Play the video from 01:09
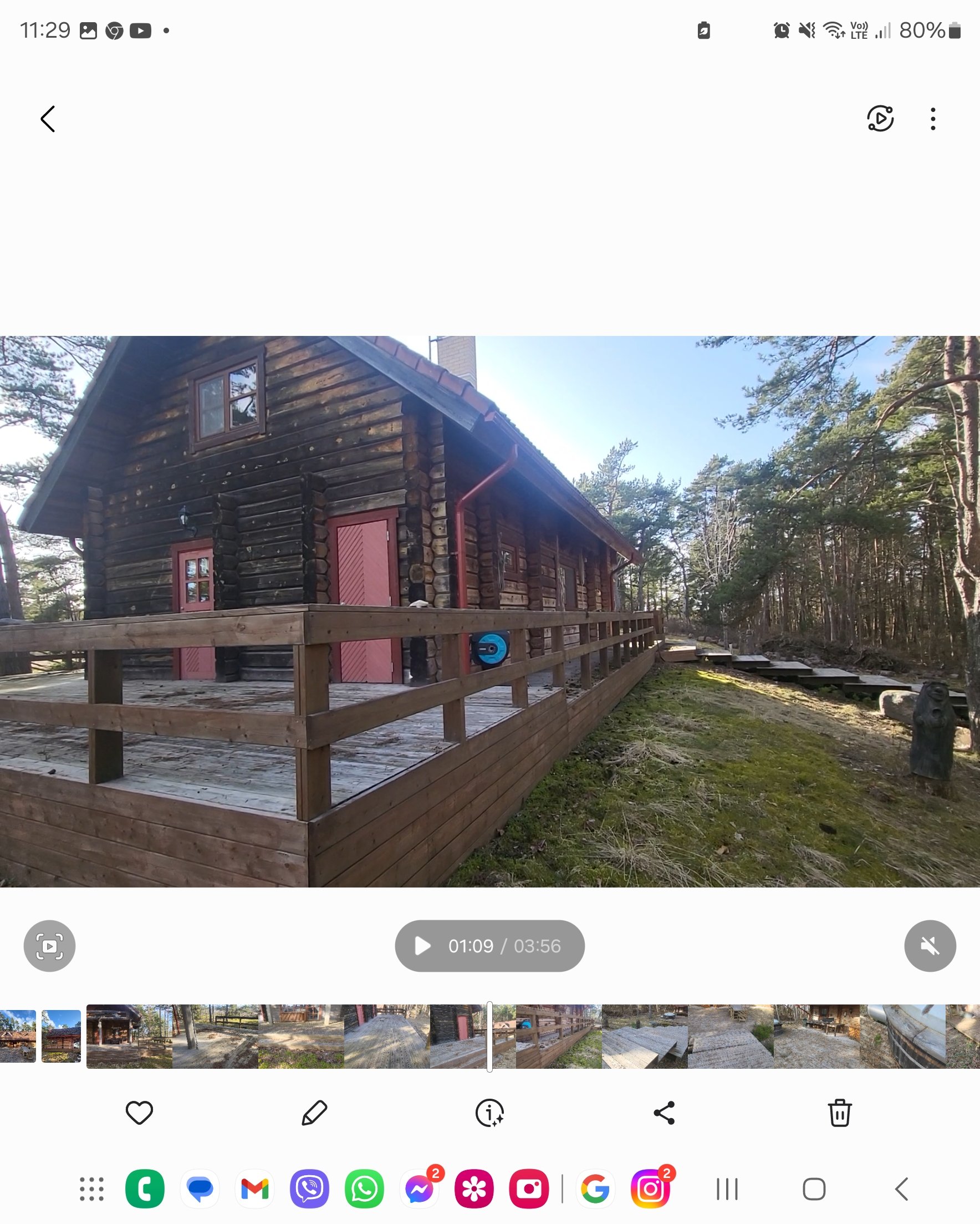This screenshot has width=980, height=1224. (x=422, y=946)
